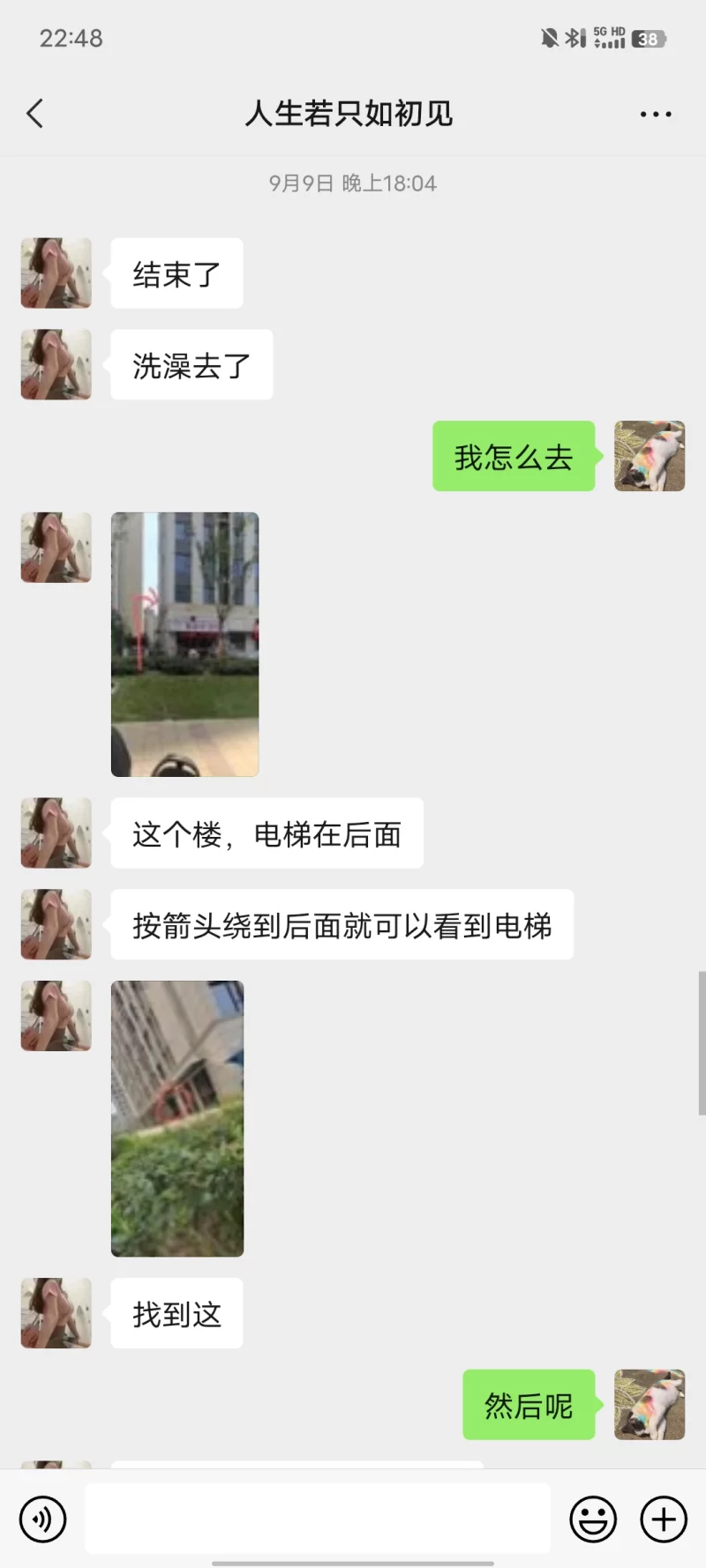Switch to voice message input
Viewport: 706px width, 1568px height.
click(42, 1519)
